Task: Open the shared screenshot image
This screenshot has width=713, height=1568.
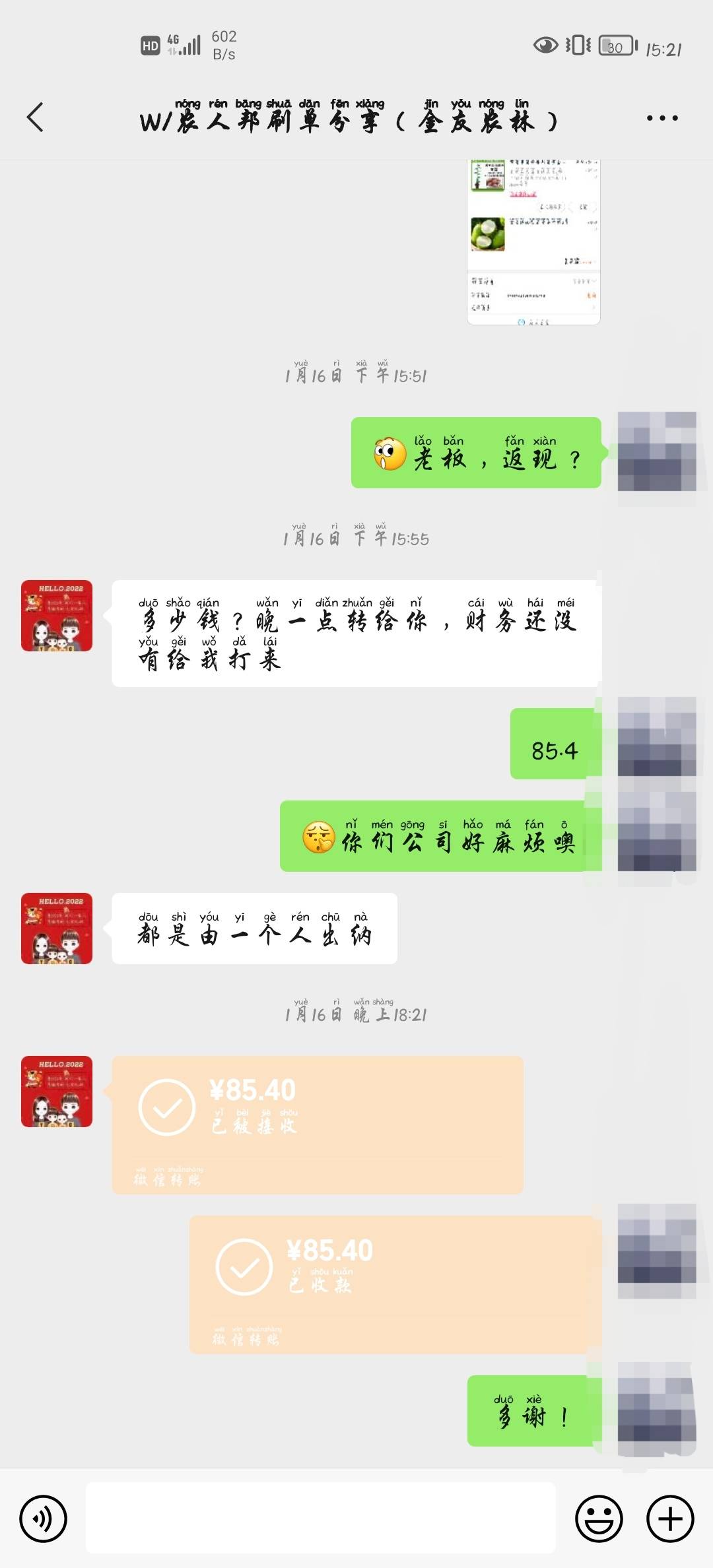Action: tap(533, 242)
